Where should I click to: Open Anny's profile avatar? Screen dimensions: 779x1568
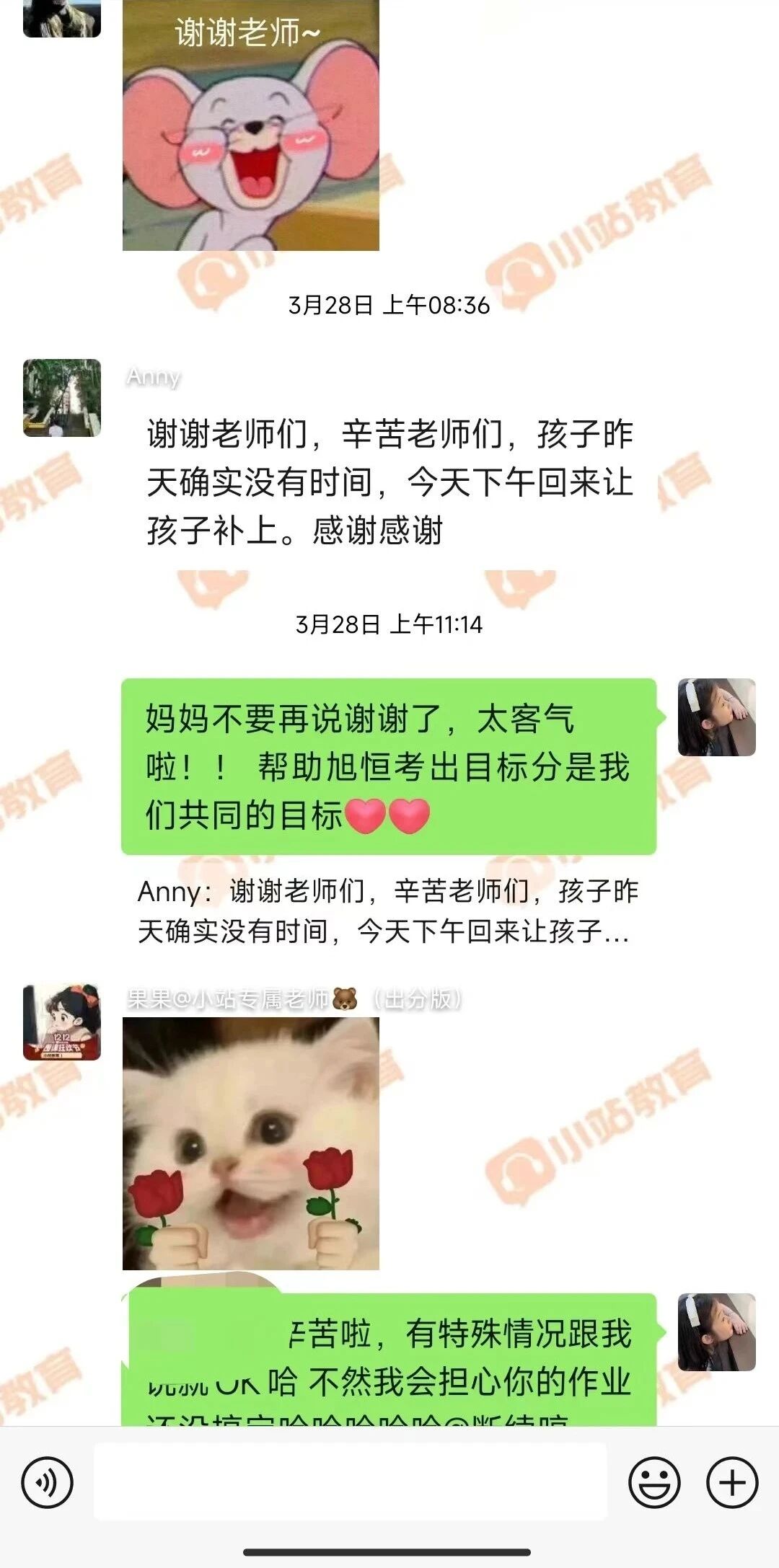tap(62, 398)
